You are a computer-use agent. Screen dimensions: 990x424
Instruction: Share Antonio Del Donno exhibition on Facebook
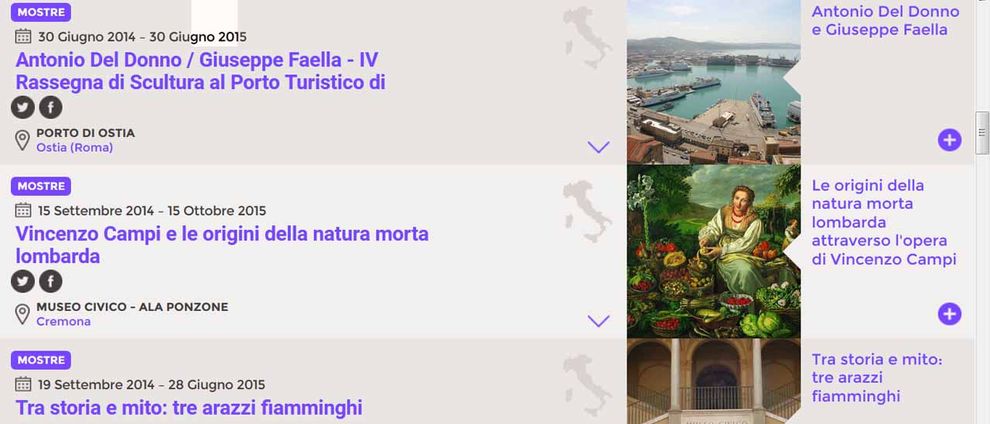[50, 107]
